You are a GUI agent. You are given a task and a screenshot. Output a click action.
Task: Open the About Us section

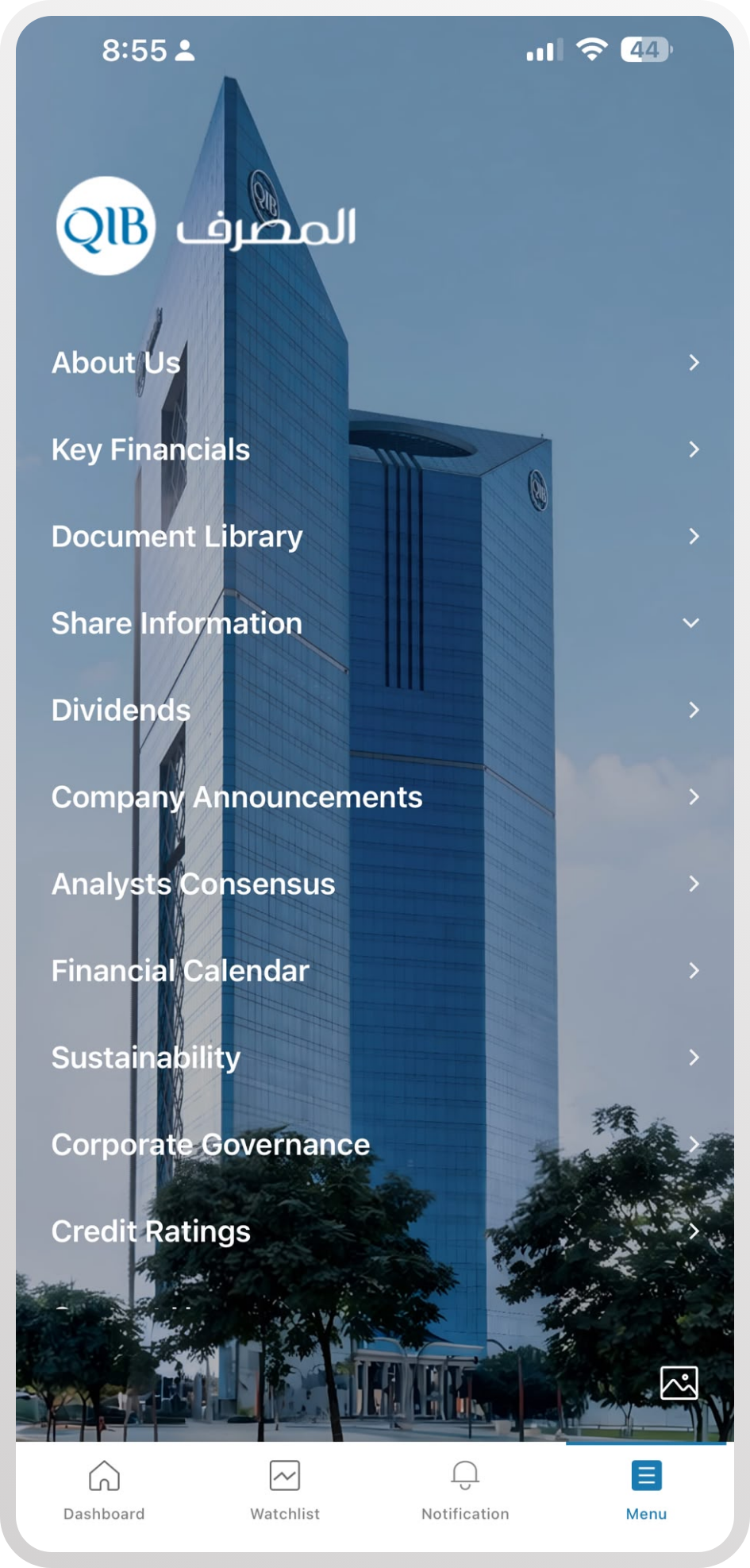tap(375, 363)
